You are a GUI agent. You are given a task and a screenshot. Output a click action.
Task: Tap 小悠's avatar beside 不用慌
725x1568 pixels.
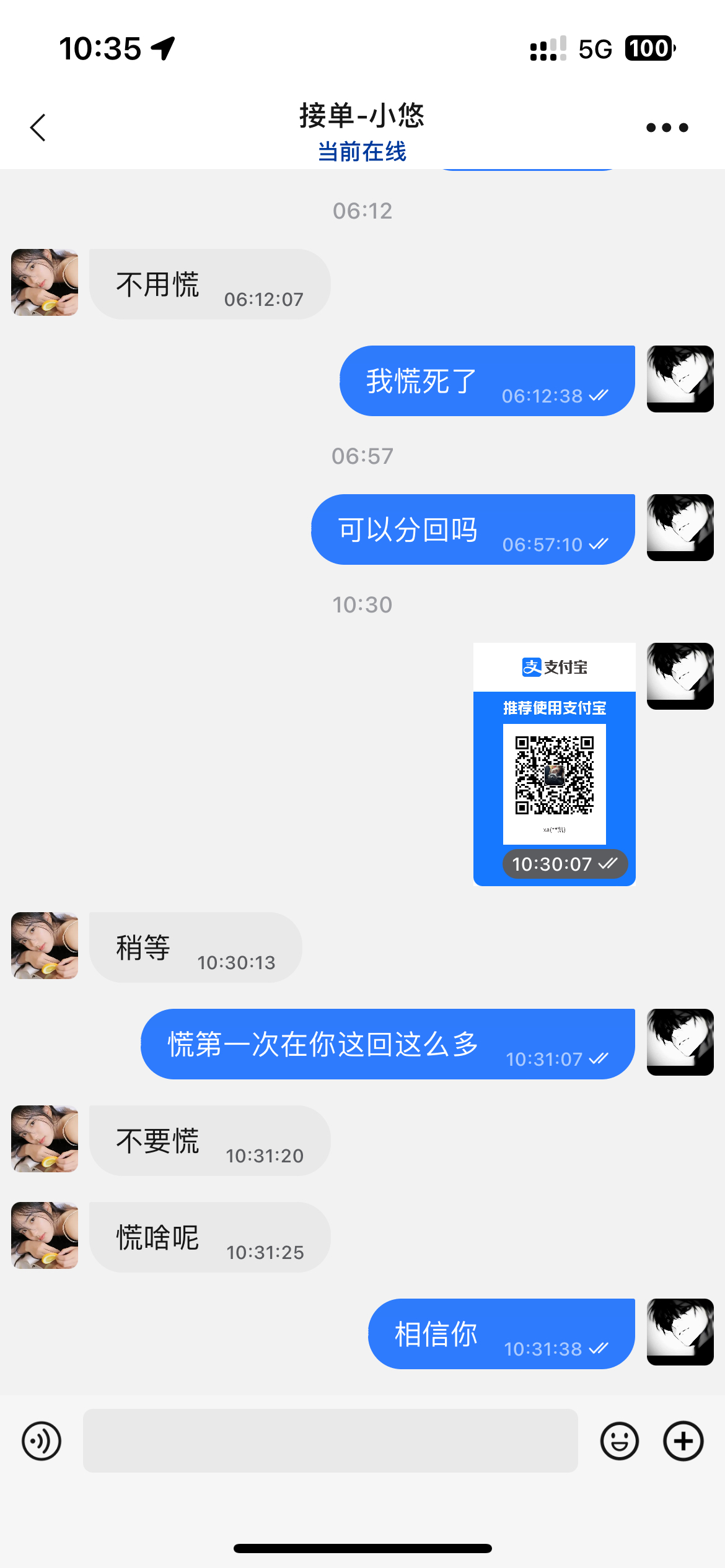point(45,282)
